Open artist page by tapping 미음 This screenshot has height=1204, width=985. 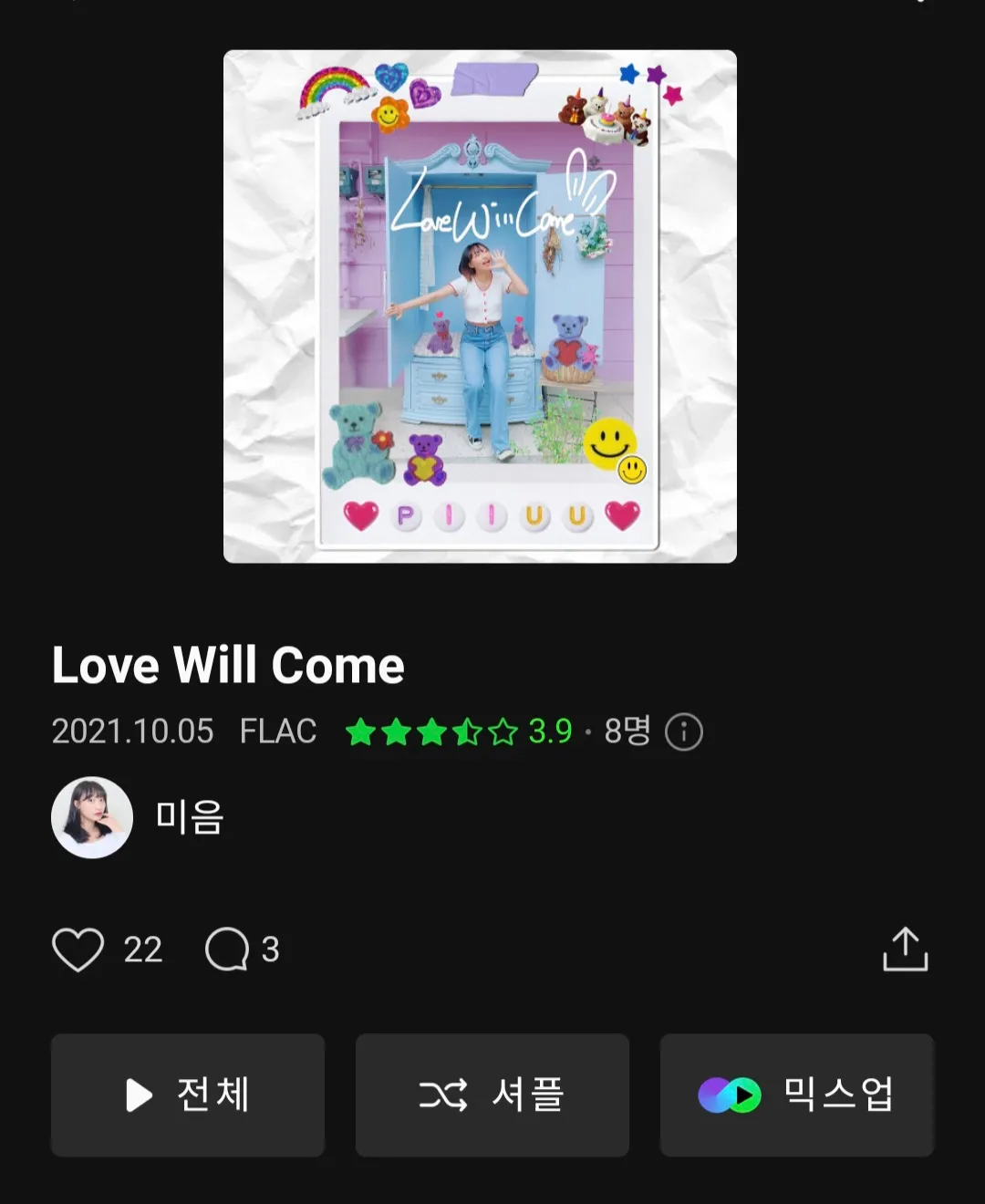190,818
